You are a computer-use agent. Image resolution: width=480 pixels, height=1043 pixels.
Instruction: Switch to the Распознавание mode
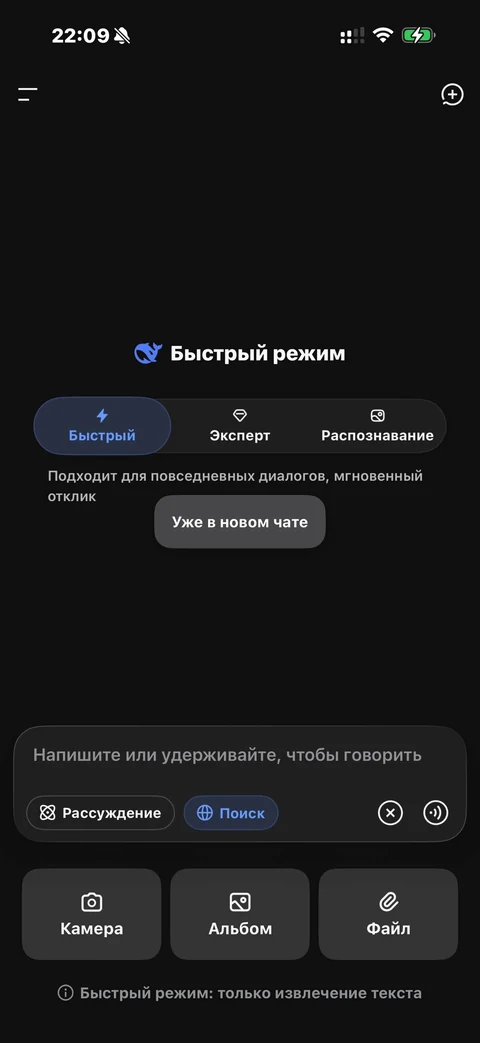click(x=377, y=426)
